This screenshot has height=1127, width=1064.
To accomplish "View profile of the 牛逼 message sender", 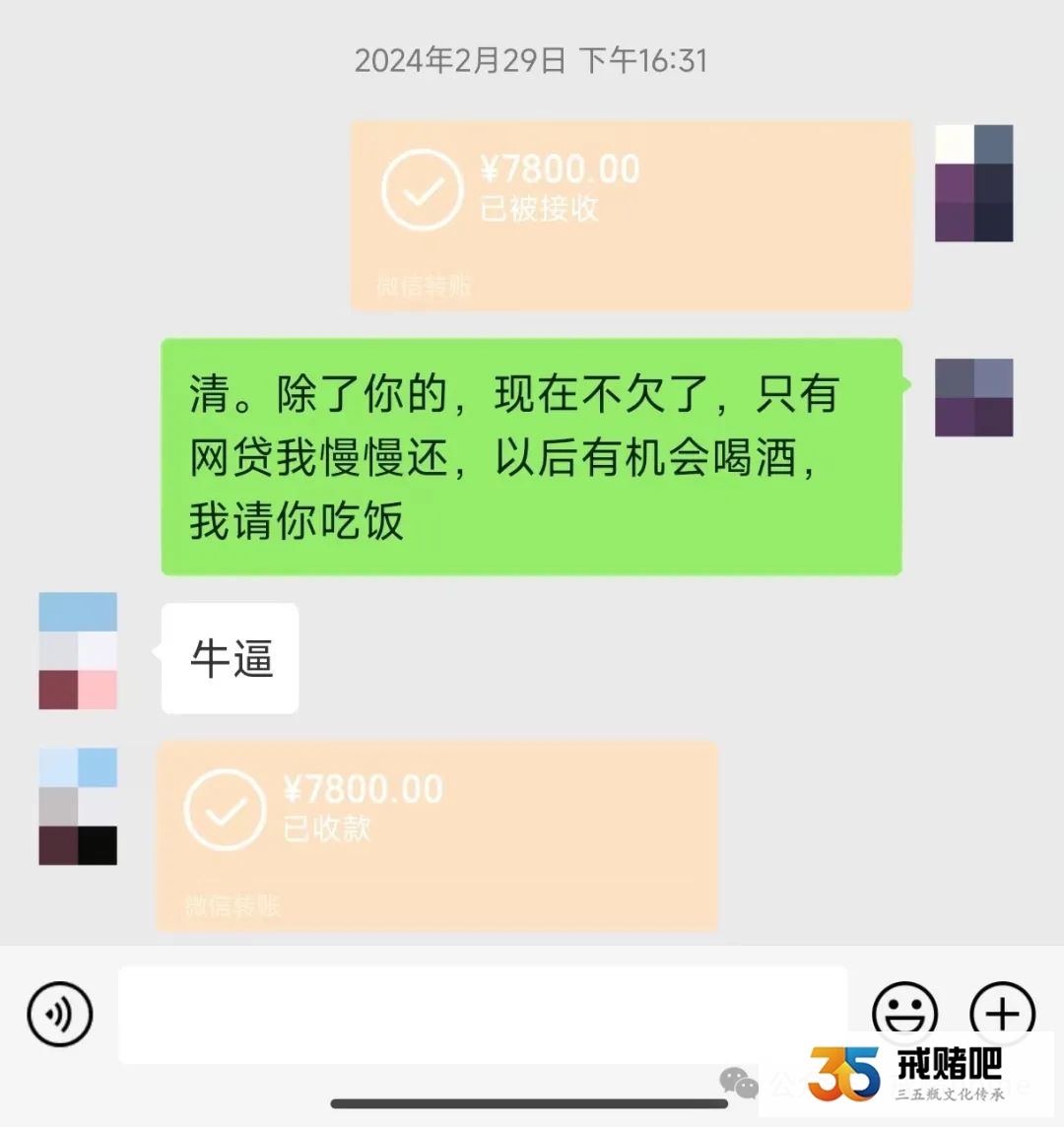I will coord(78,651).
